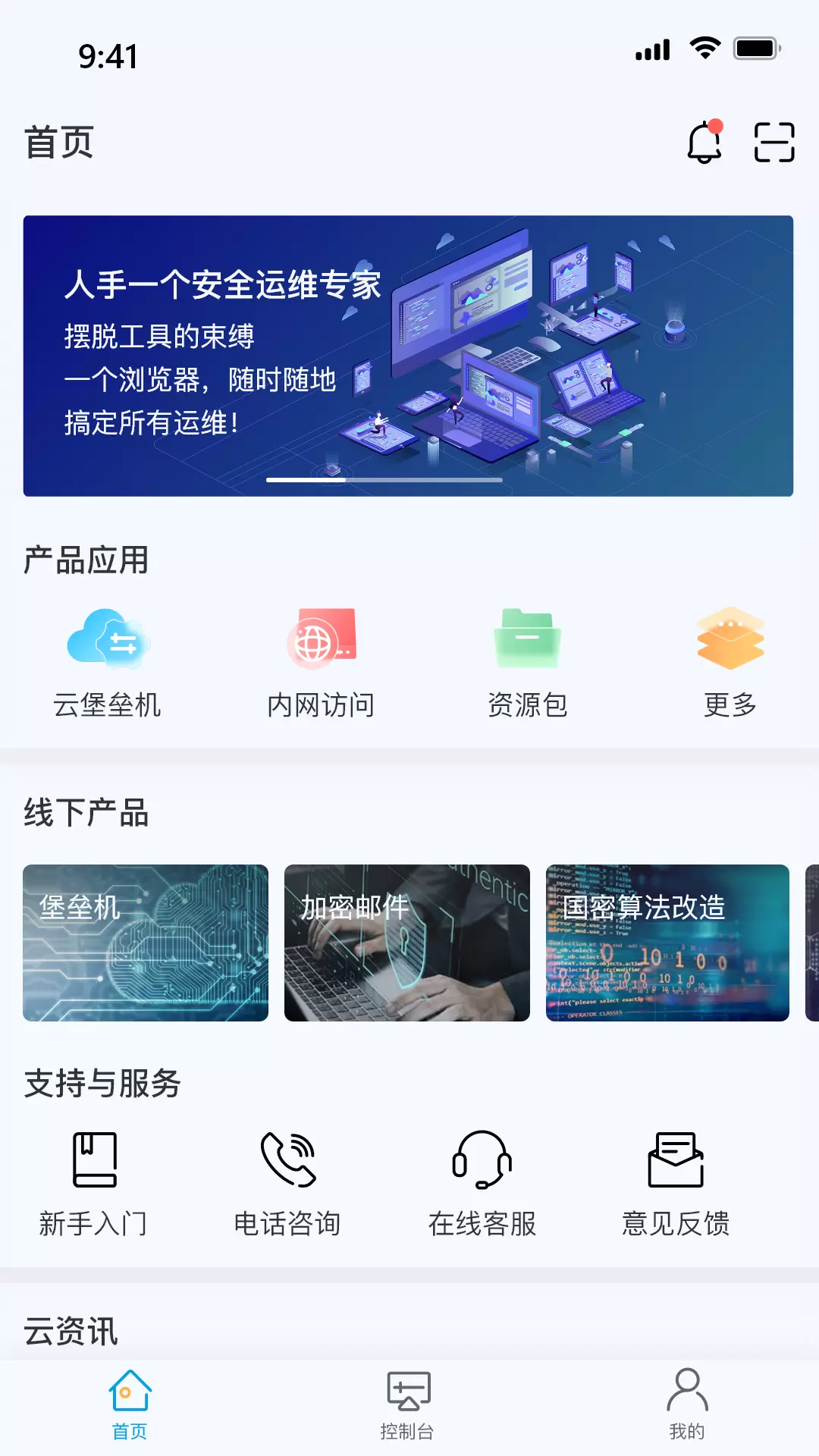819x1456 pixels.
Task: Open 意见反馈 feedback
Action: pyautogui.click(x=676, y=1184)
